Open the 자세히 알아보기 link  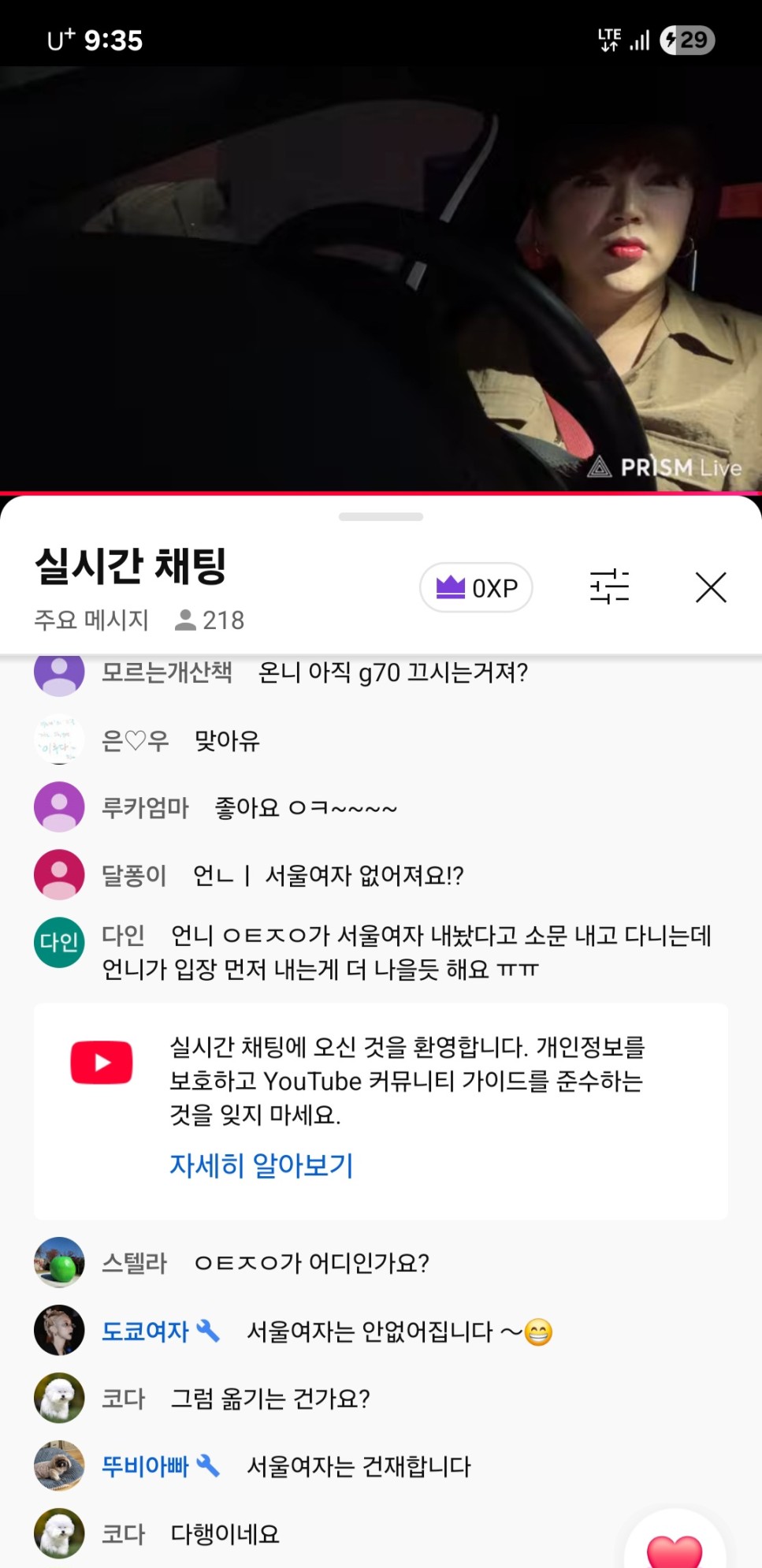point(262,1165)
